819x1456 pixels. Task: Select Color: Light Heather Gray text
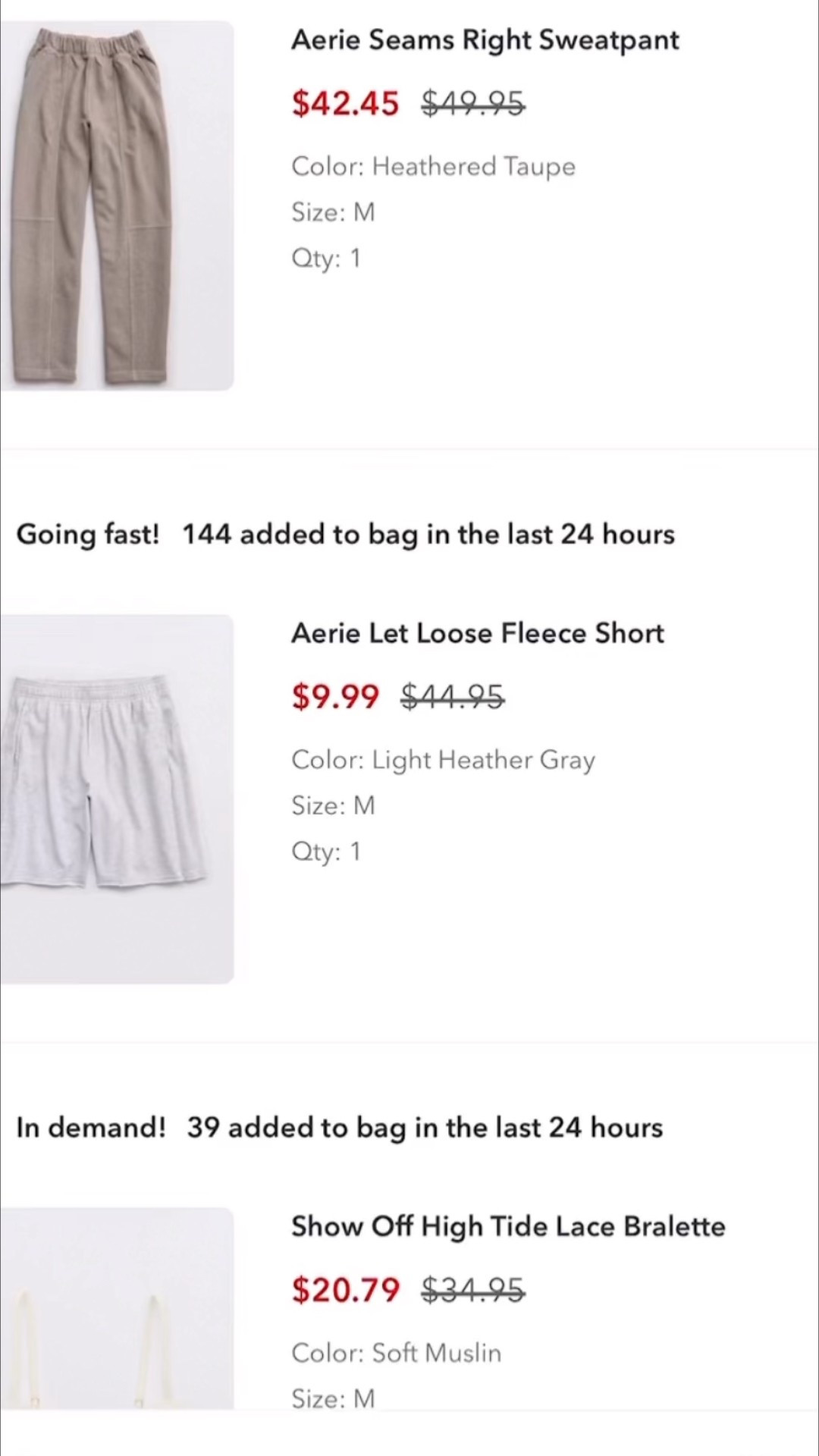pyautogui.click(x=443, y=759)
